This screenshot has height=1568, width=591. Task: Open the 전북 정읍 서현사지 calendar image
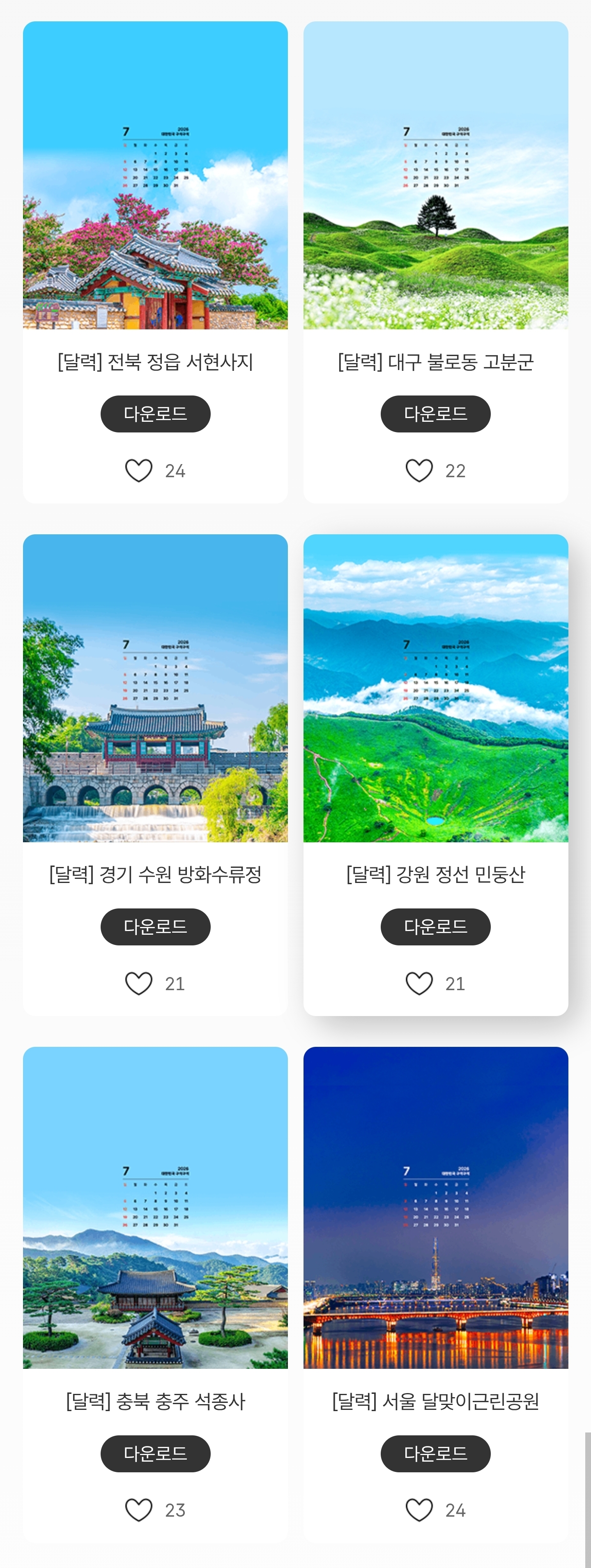tap(155, 175)
